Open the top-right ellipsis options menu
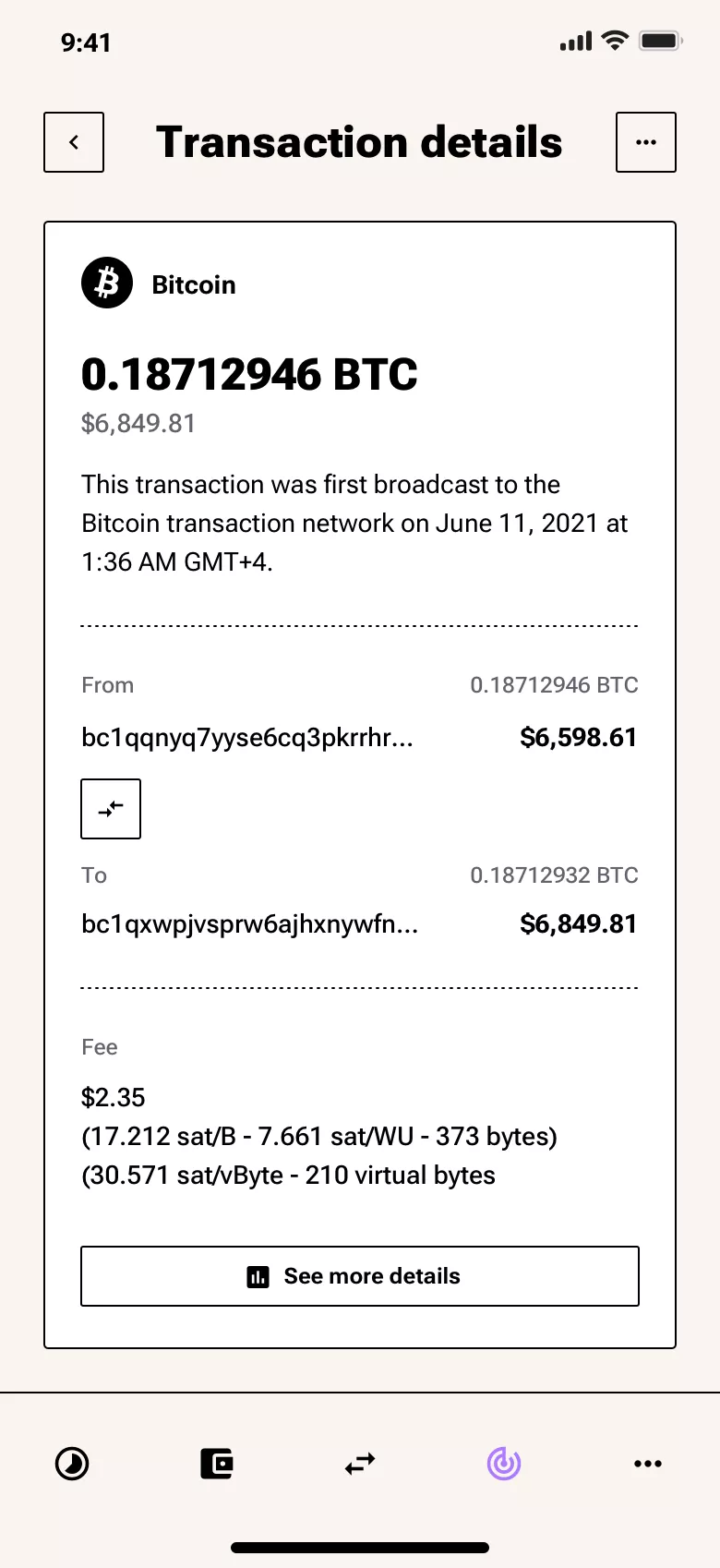Image resolution: width=720 pixels, height=1568 pixels. 646,141
